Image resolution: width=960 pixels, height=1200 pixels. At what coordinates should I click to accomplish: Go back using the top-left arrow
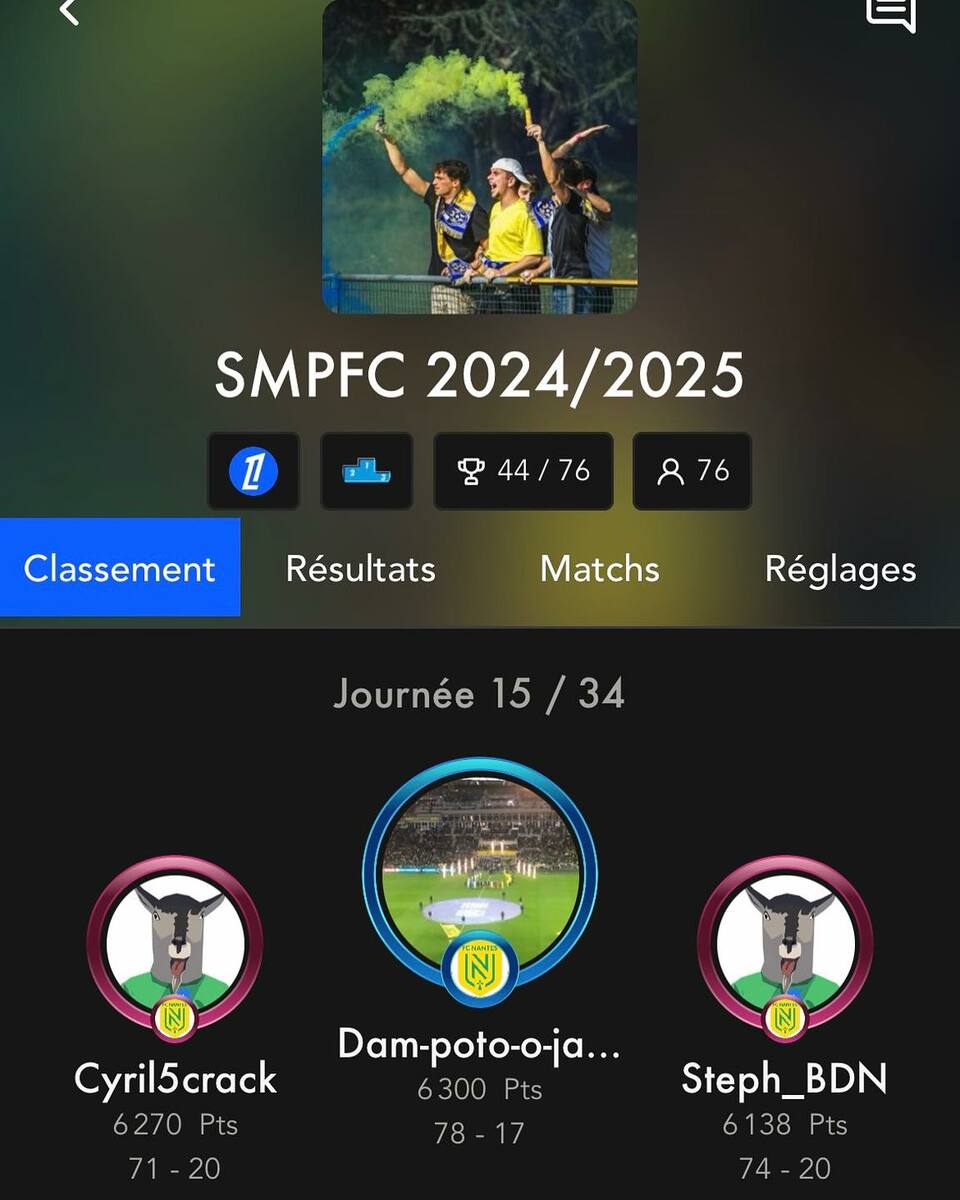(68, 12)
